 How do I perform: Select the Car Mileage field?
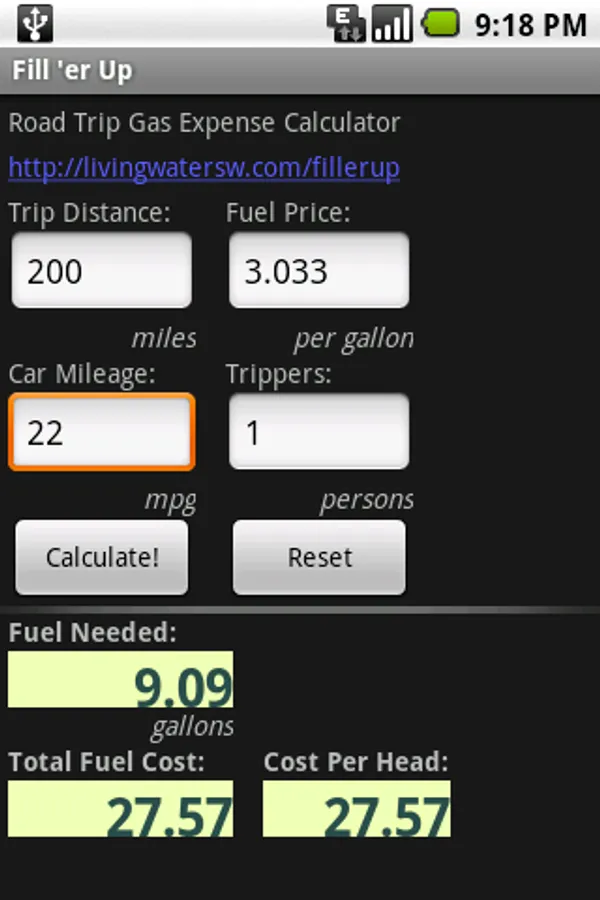[x=101, y=432]
